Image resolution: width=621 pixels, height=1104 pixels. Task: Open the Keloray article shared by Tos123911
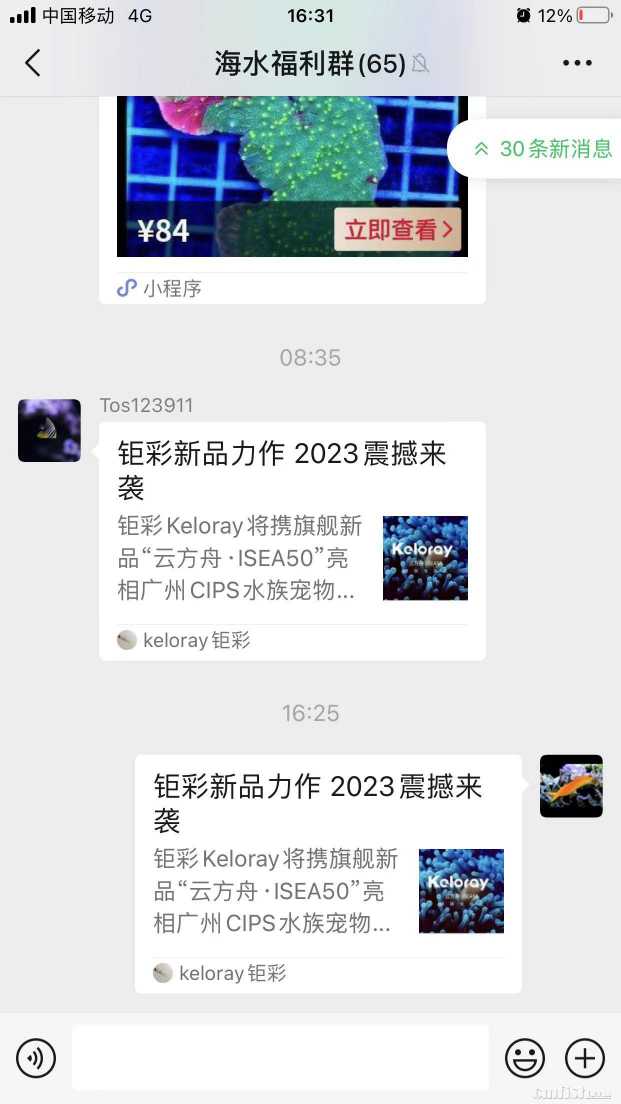point(292,540)
